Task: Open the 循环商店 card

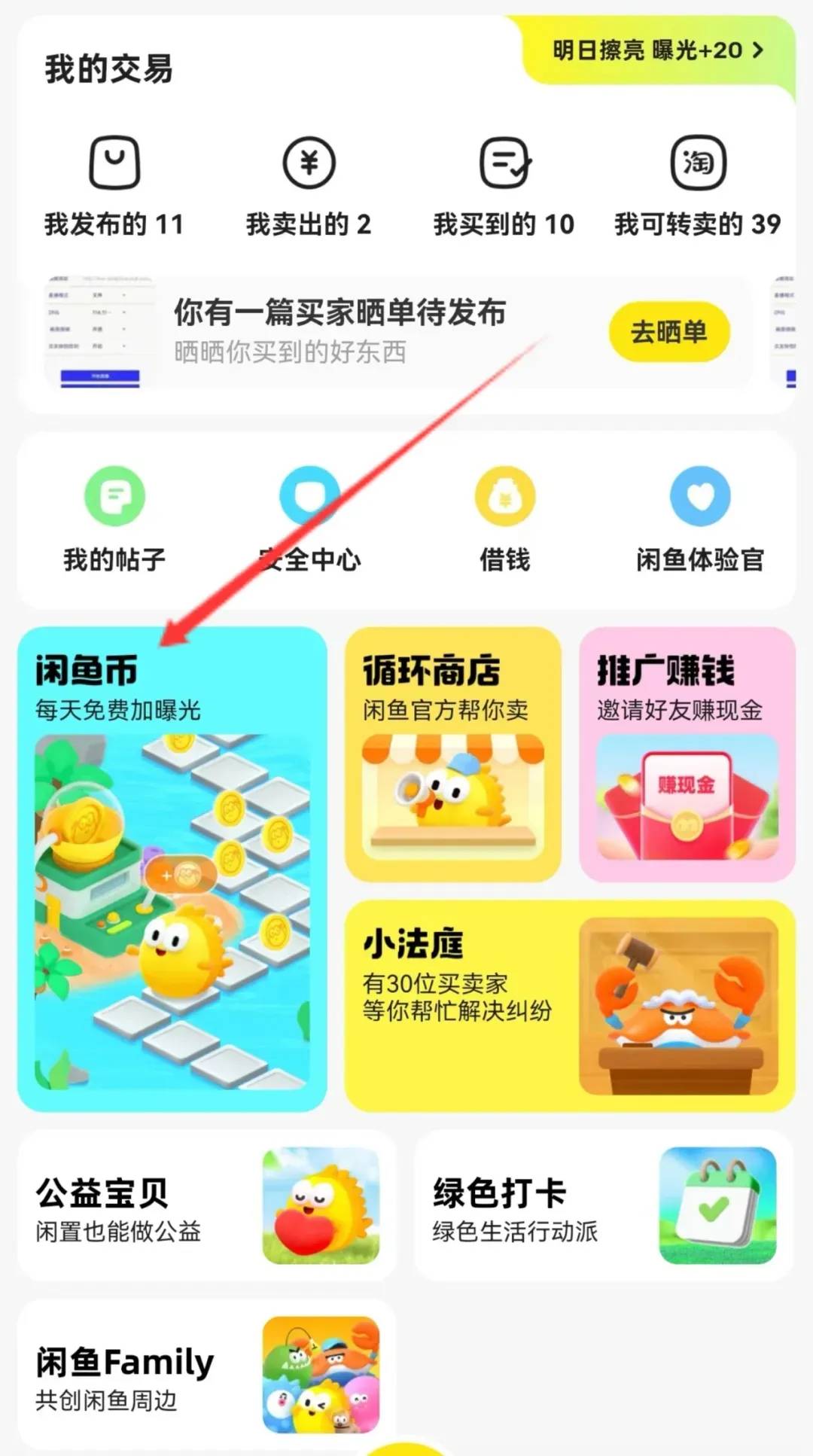Action: [453, 754]
